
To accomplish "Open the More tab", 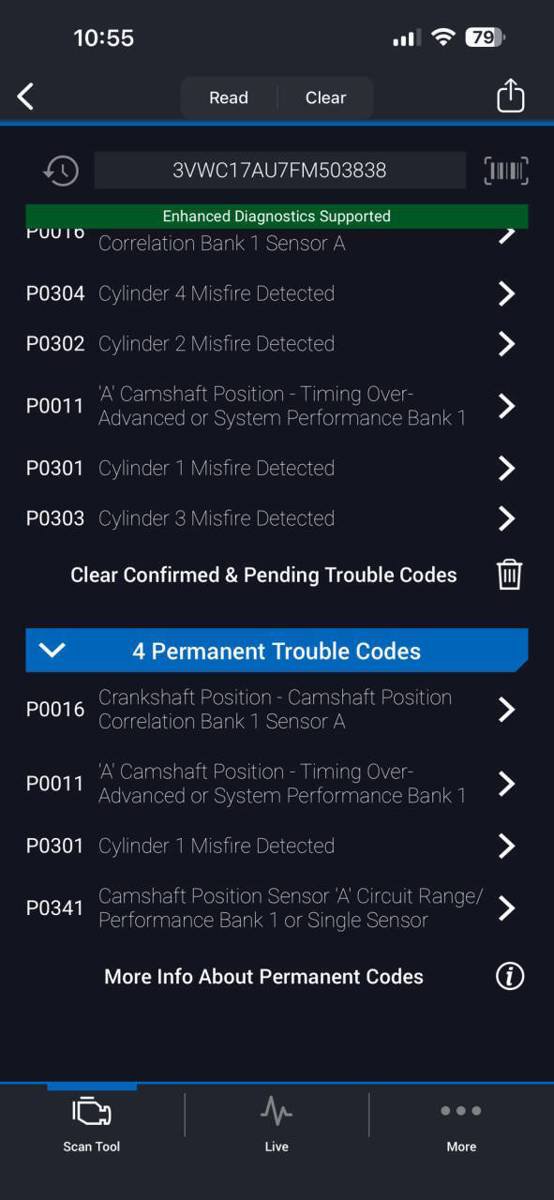I will (x=461, y=1124).
